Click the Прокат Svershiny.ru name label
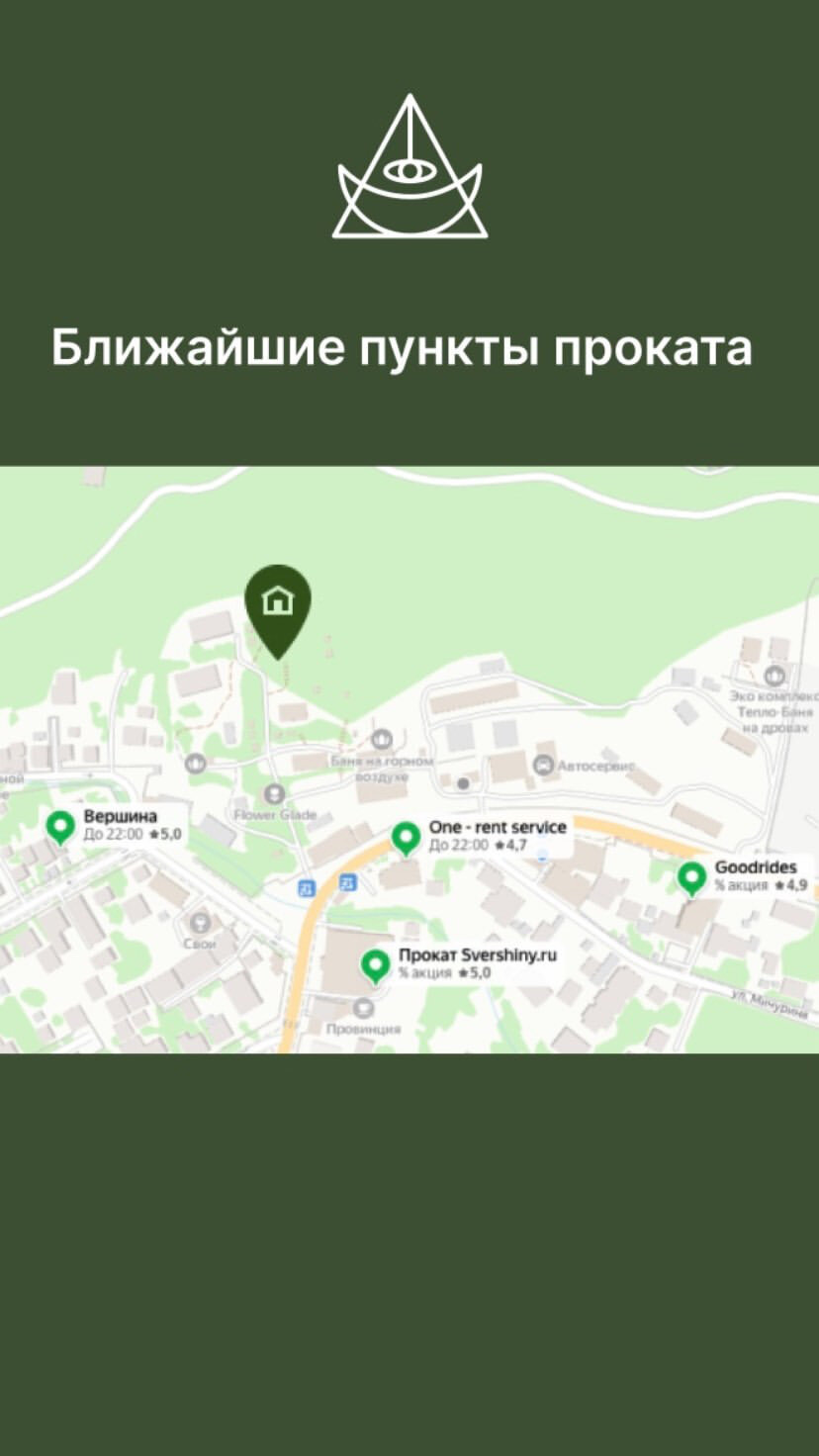819x1456 pixels. [476, 955]
